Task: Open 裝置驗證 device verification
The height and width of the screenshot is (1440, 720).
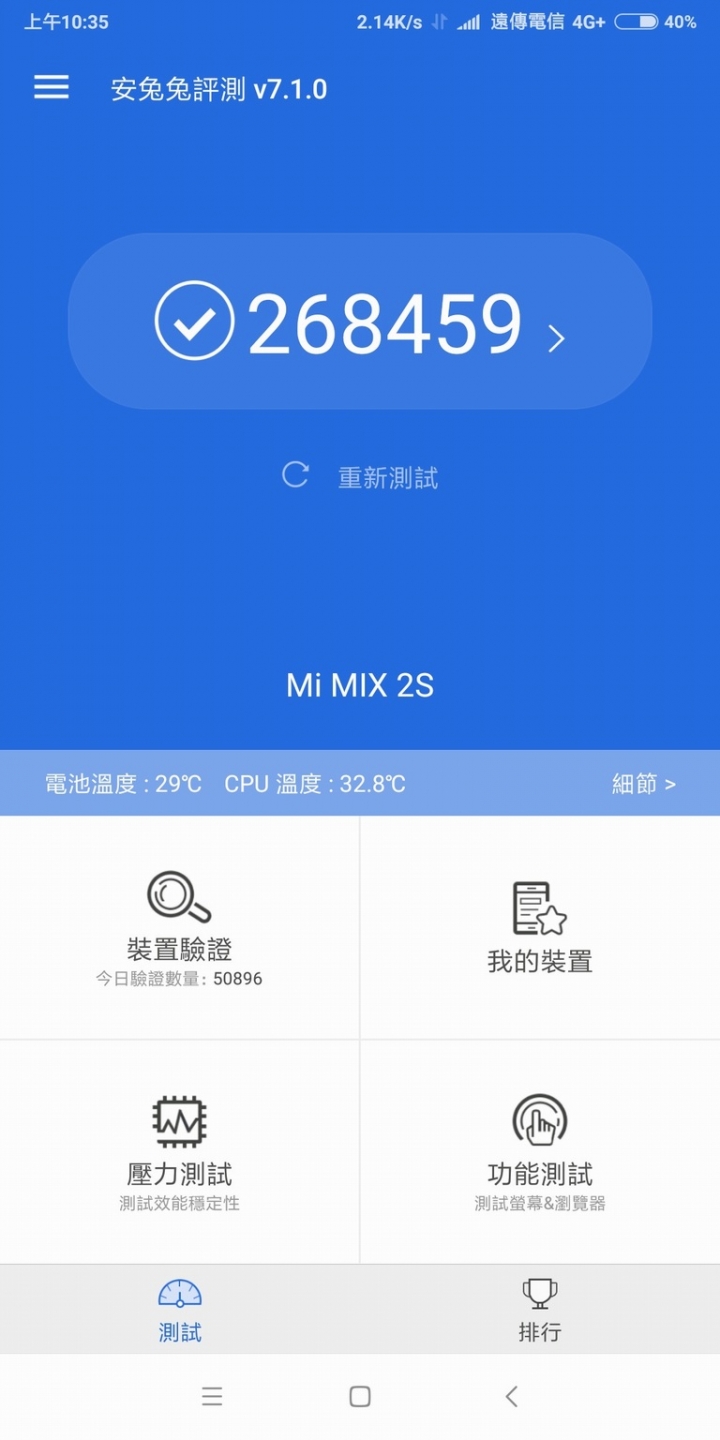Action: pyautogui.click(x=180, y=928)
